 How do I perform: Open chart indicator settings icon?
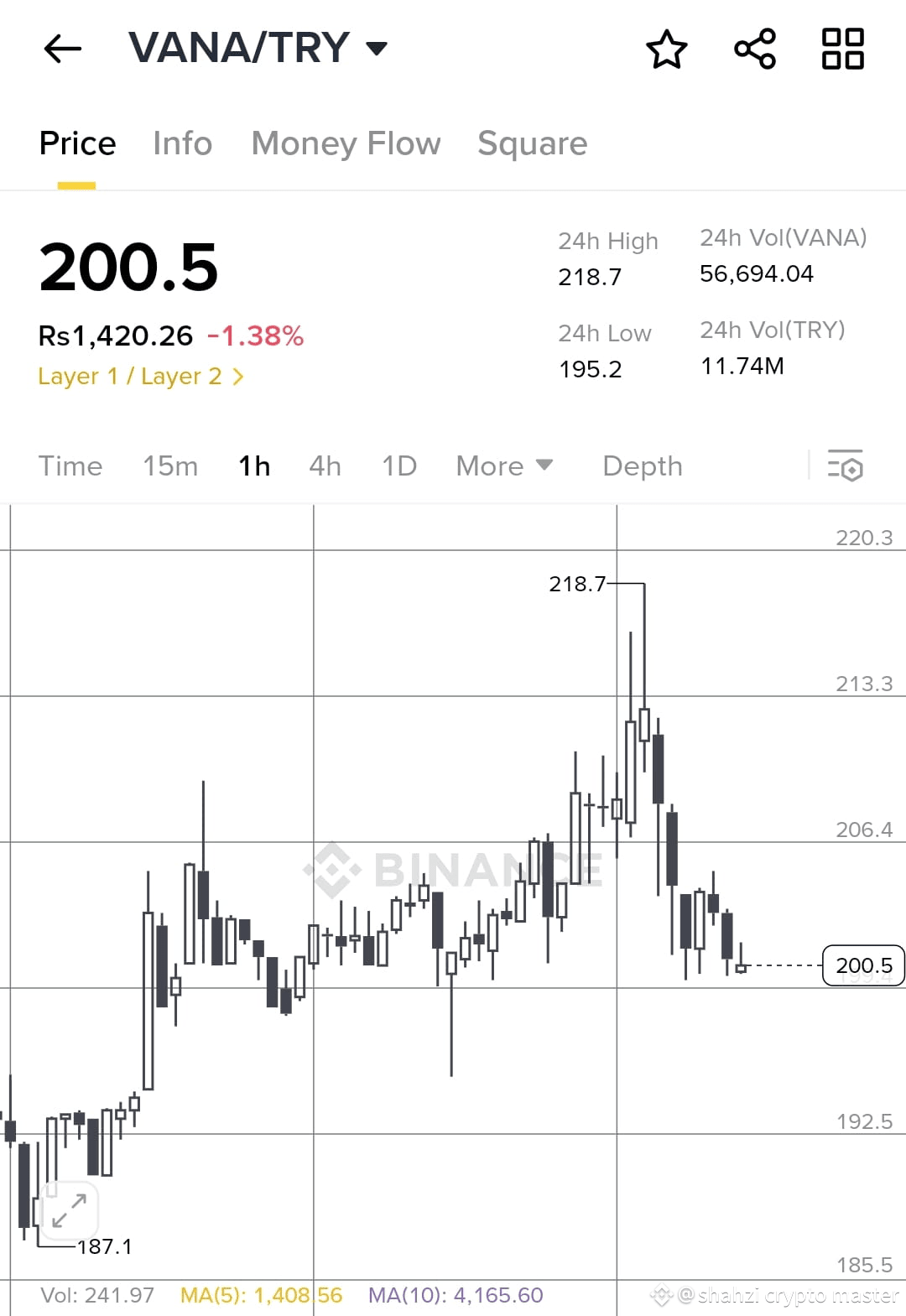pos(846,466)
